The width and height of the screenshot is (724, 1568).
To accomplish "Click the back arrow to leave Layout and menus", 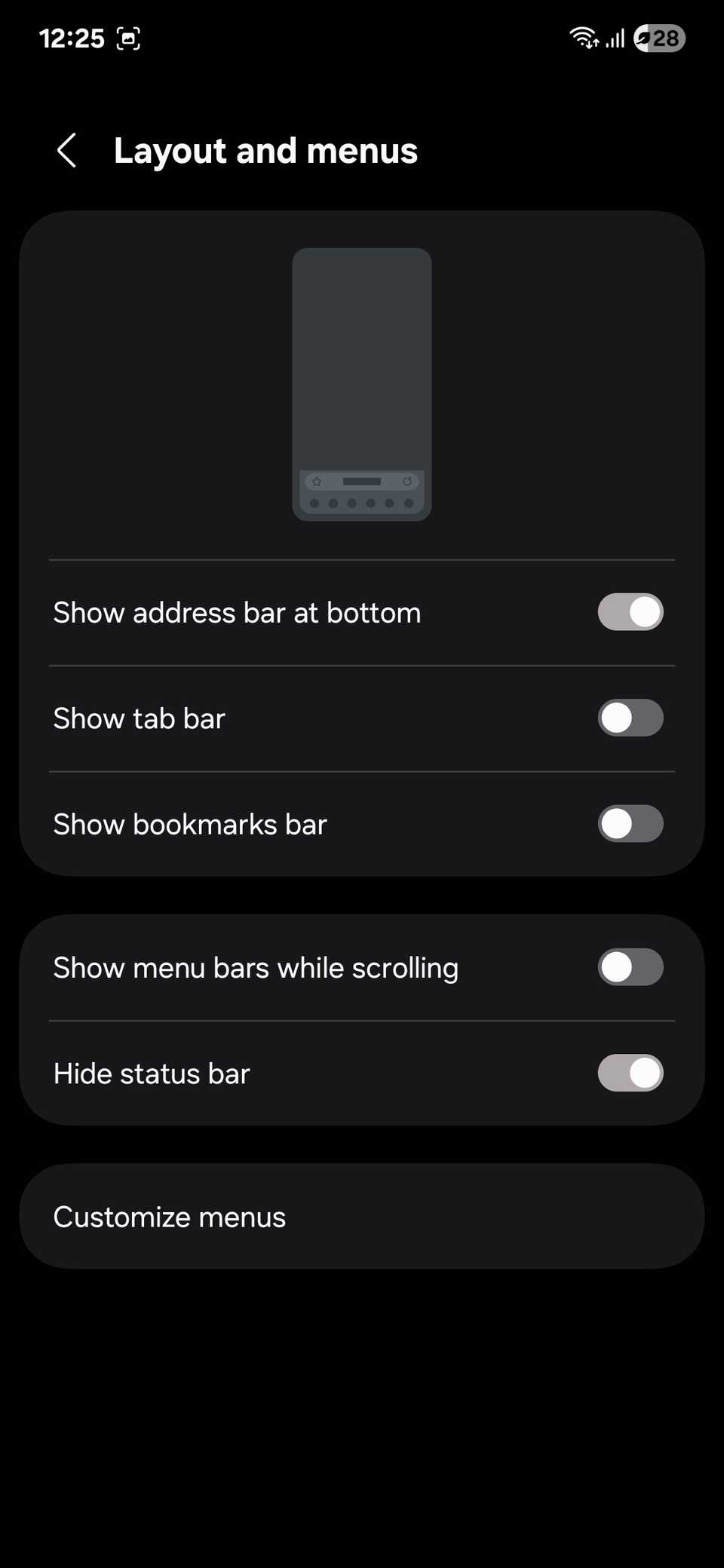I will click(x=66, y=150).
